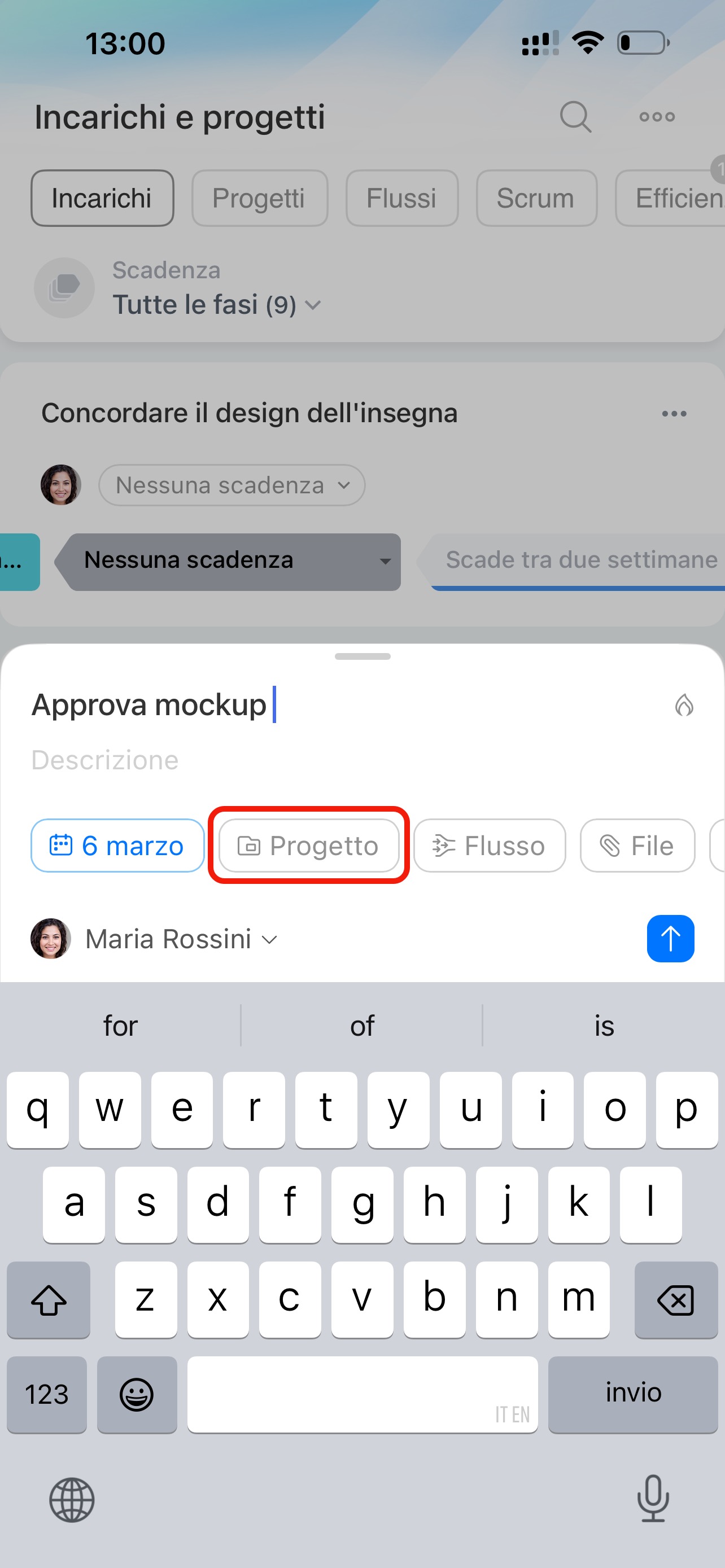Switch to the Flussi tab

point(402,198)
